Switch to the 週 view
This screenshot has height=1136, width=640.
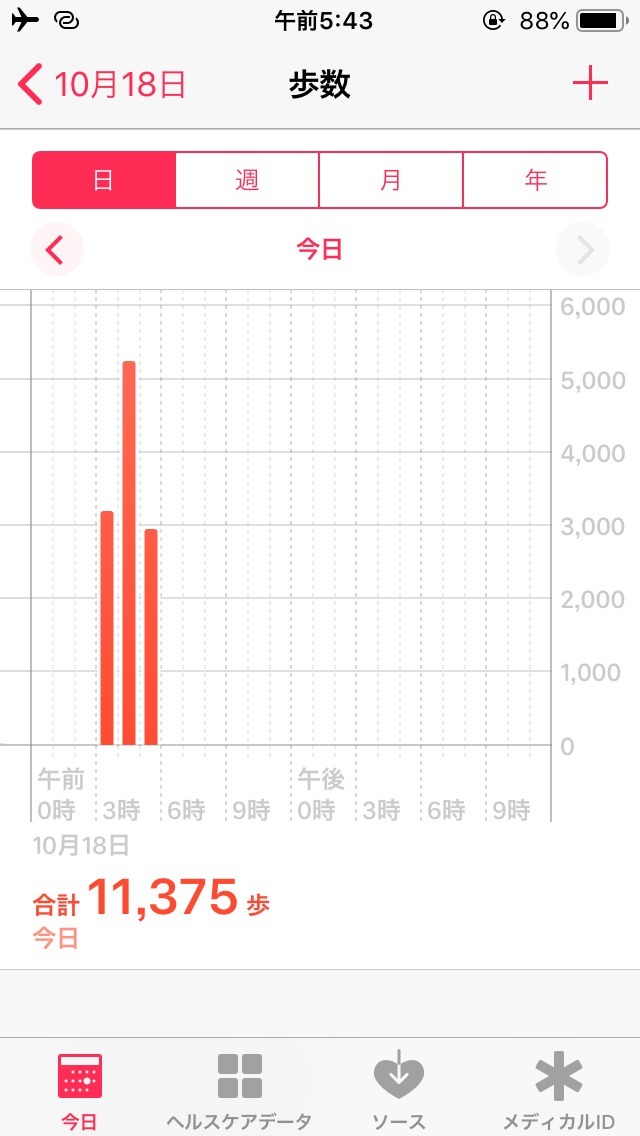pyautogui.click(x=247, y=180)
